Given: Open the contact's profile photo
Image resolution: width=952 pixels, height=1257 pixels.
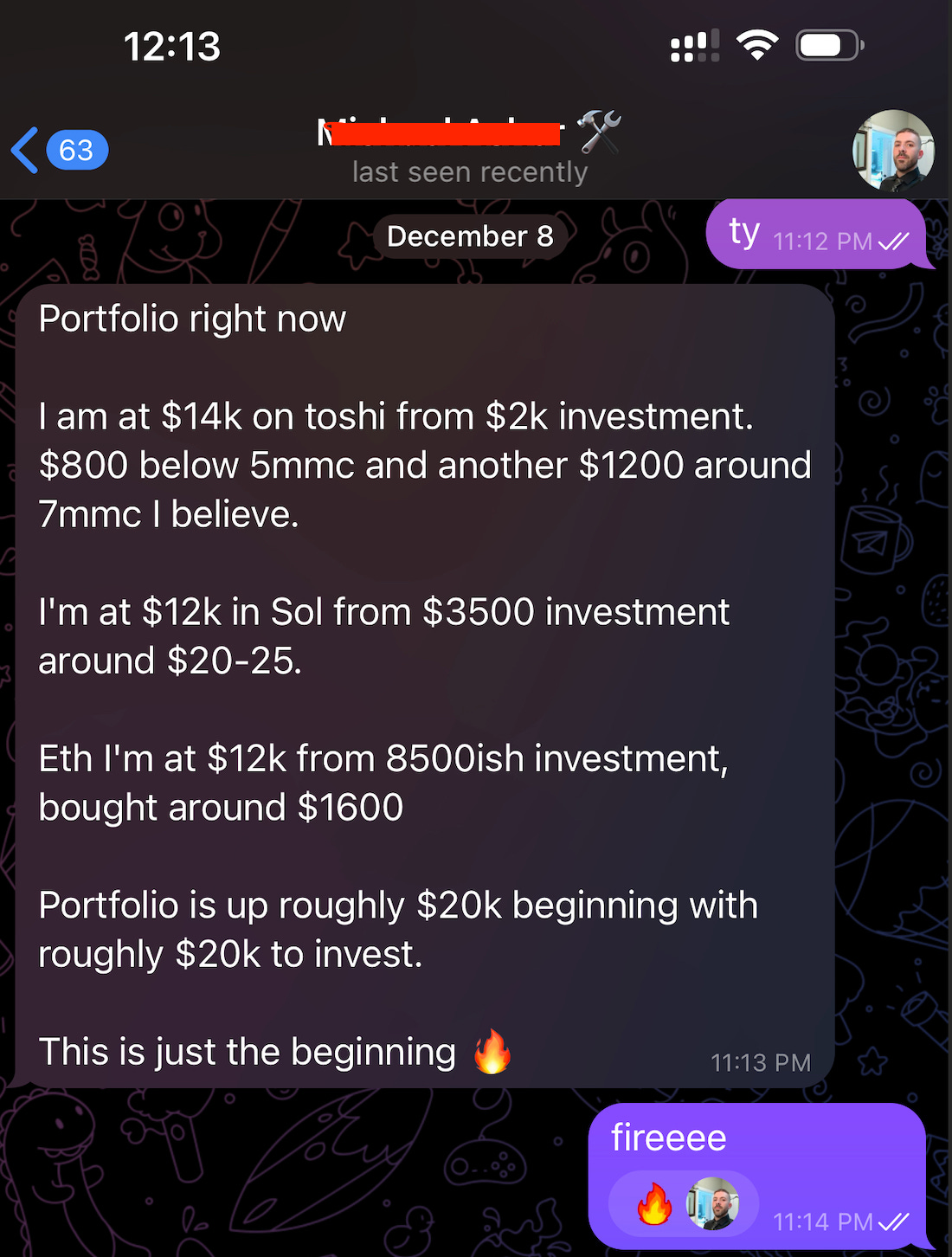Looking at the screenshot, I should (x=893, y=151).
